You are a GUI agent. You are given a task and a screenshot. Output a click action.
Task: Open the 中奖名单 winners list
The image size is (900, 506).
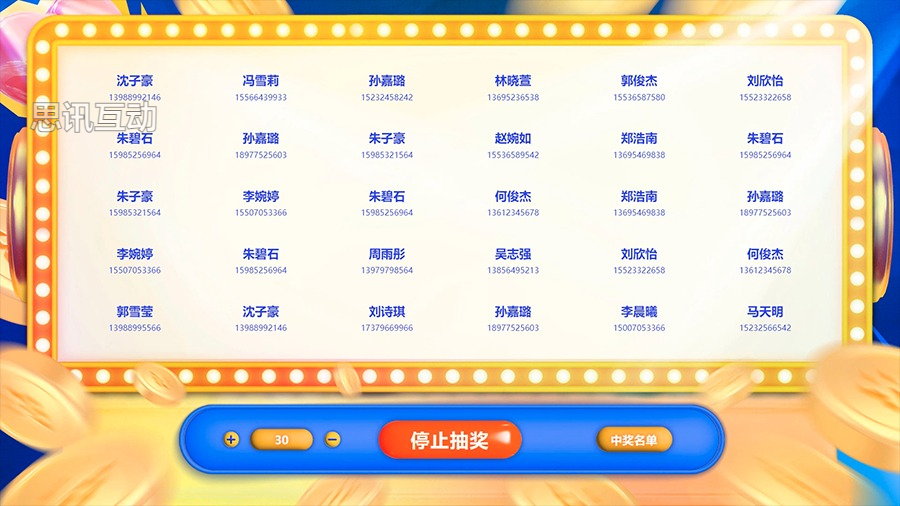634,440
